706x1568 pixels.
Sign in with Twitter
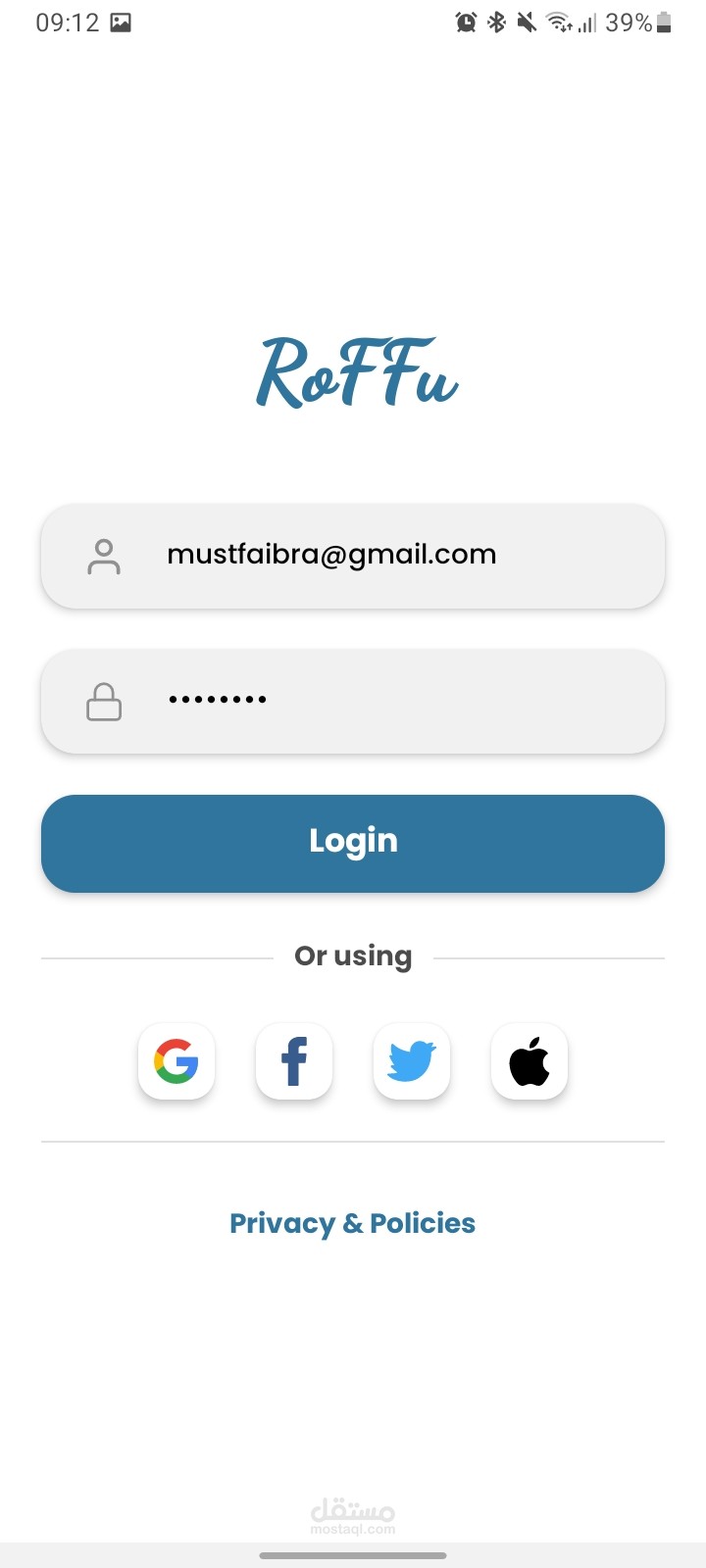coord(412,1061)
